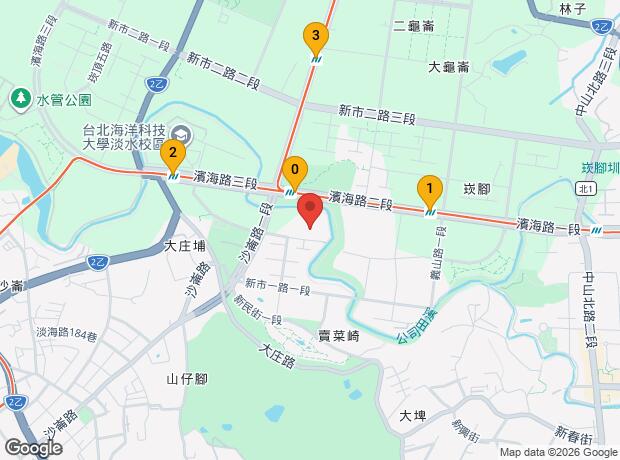The height and width of the screenshot is (460, 620).
Task: Tap the orange marker numbered 3
Action: (316, 39)
